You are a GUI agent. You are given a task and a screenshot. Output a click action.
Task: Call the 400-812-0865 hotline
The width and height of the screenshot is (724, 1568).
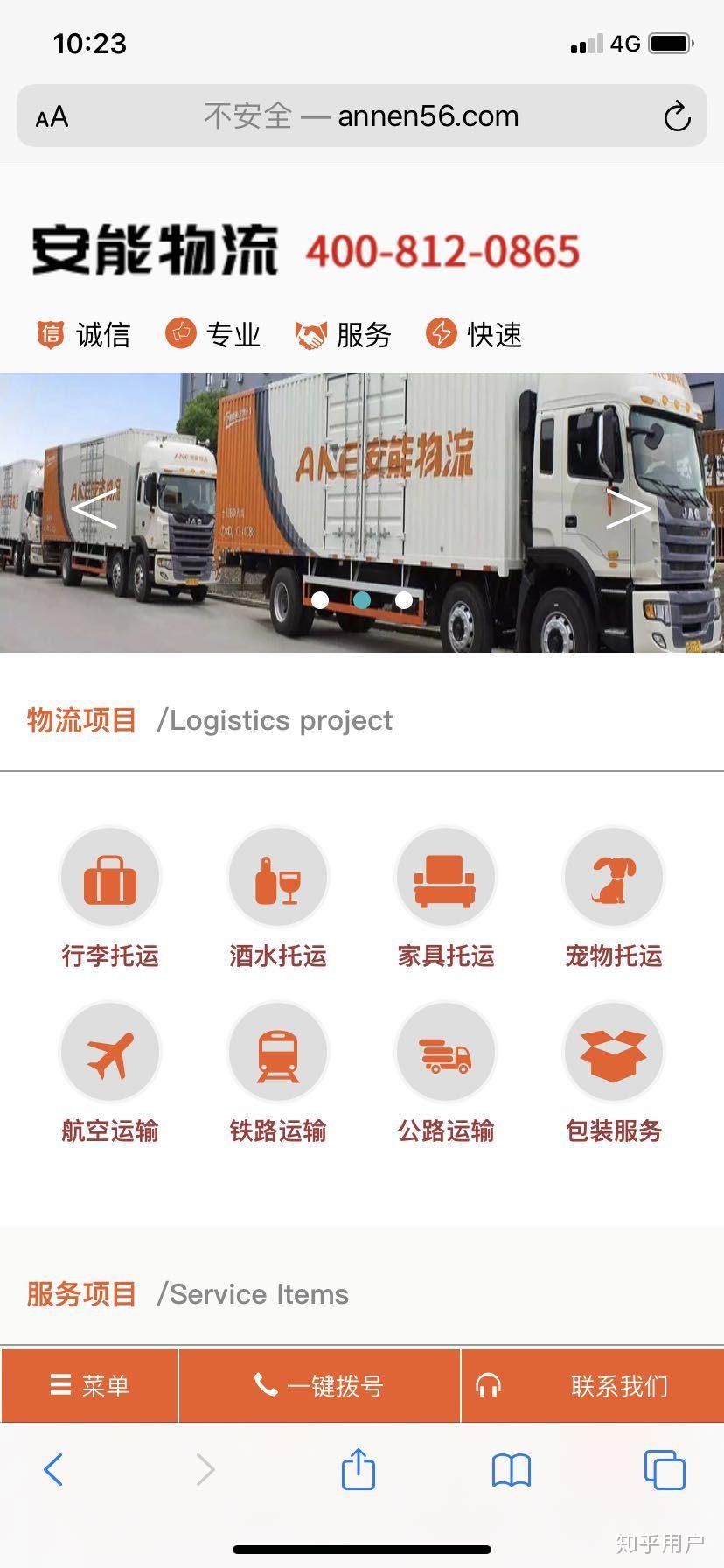tap(442, 251)
